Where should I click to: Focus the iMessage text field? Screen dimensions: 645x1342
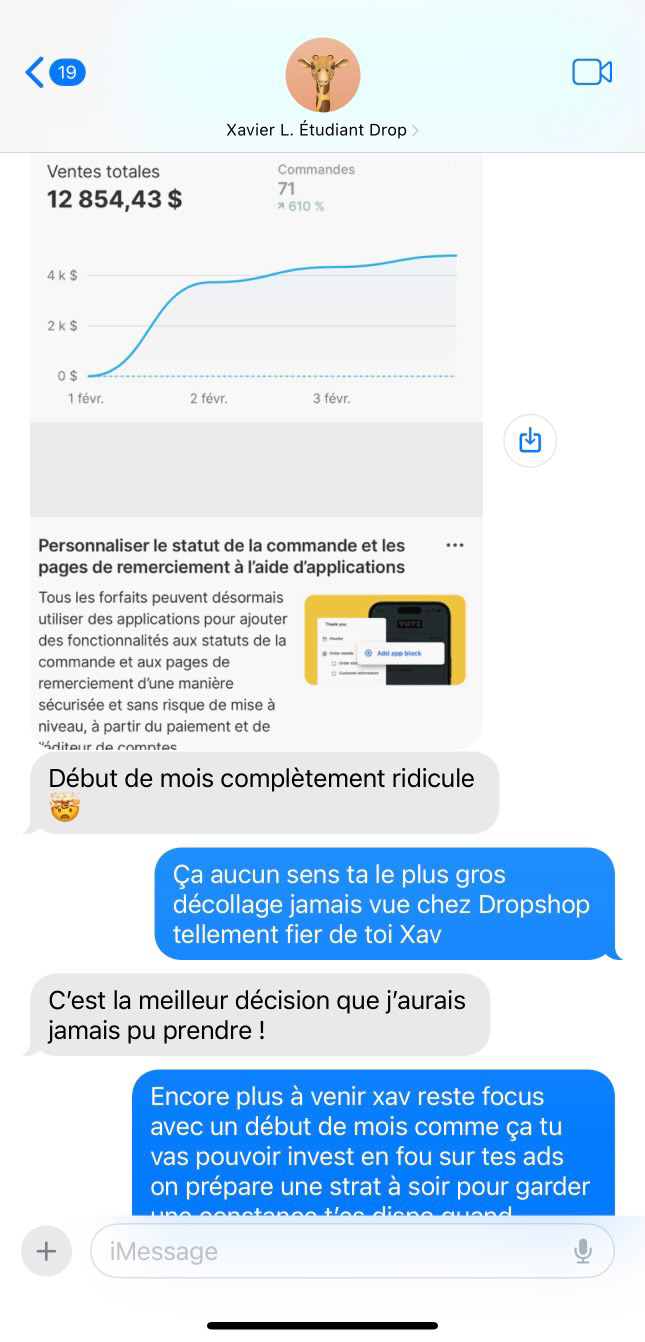coord(330,1251)
